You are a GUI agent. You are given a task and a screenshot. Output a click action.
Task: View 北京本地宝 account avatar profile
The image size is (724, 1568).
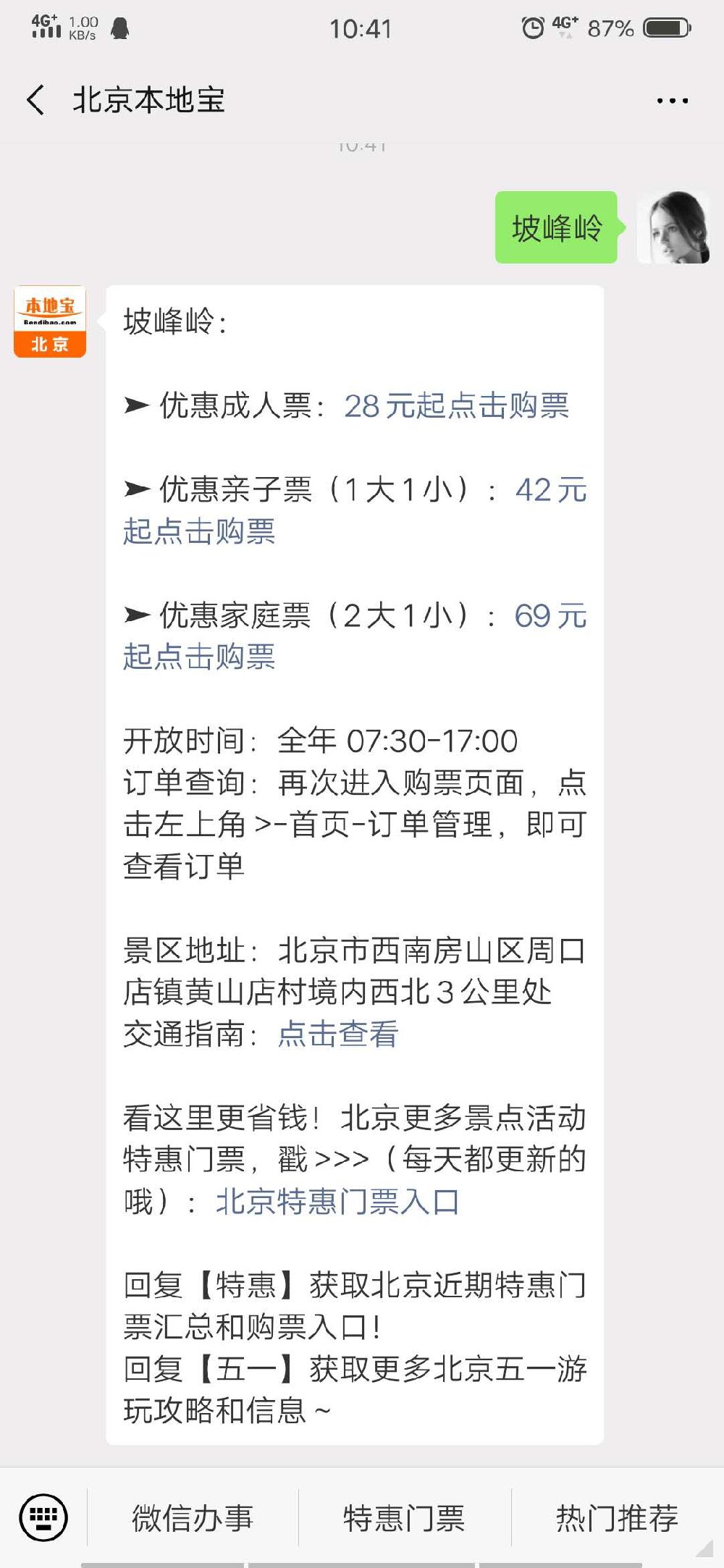click(x=50, y=321)
